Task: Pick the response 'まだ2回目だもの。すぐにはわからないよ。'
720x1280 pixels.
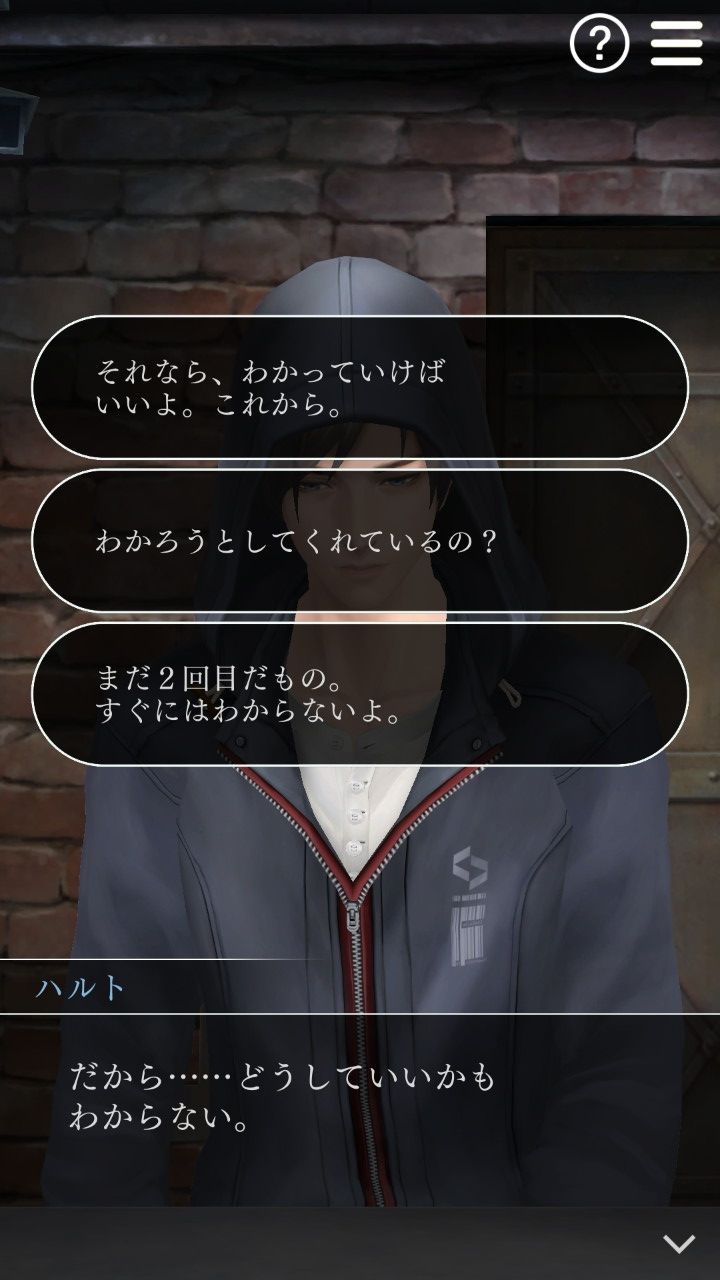Action: pyautogui.click(x=360, y=694)
